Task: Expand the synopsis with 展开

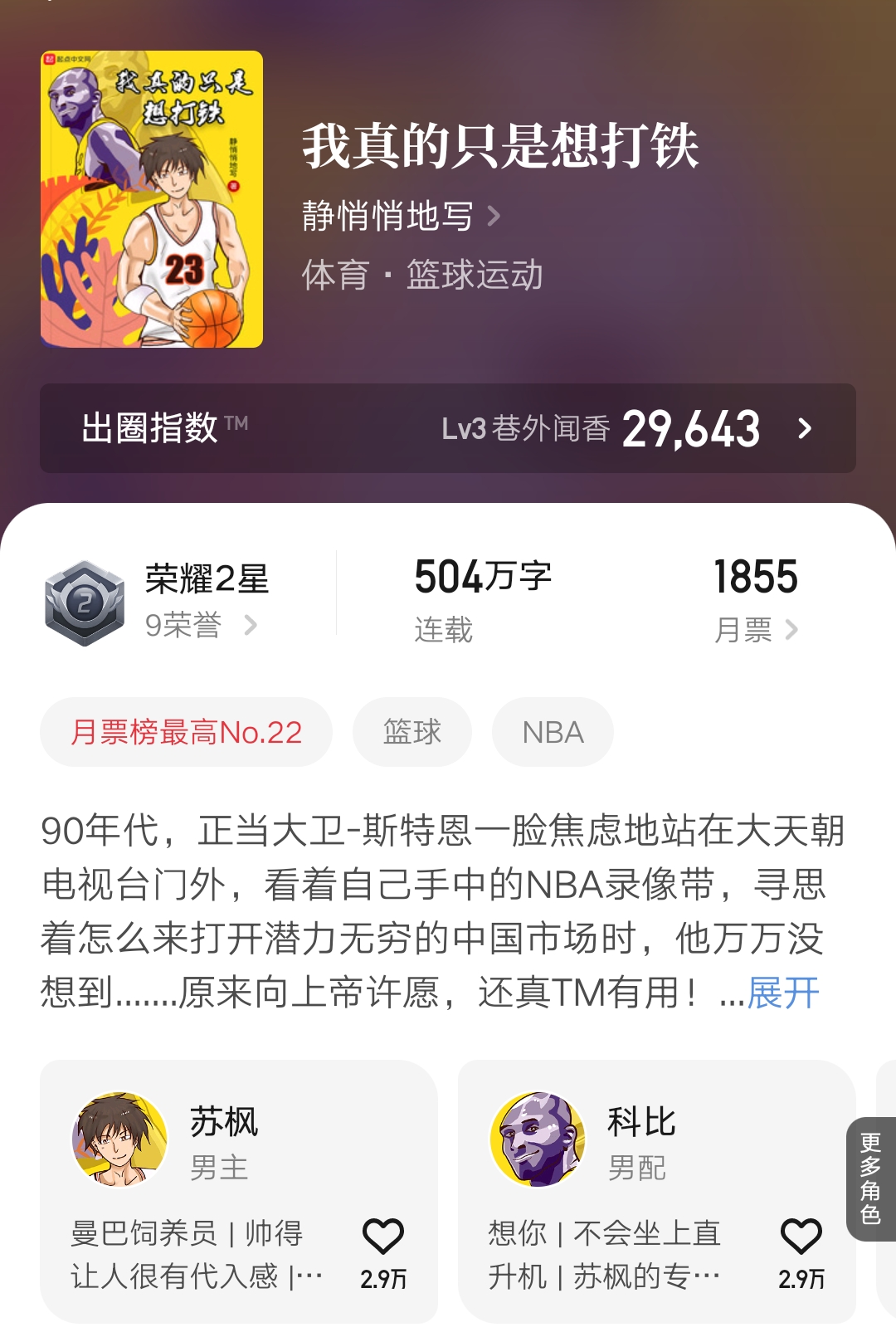Action: click(783, 989)
